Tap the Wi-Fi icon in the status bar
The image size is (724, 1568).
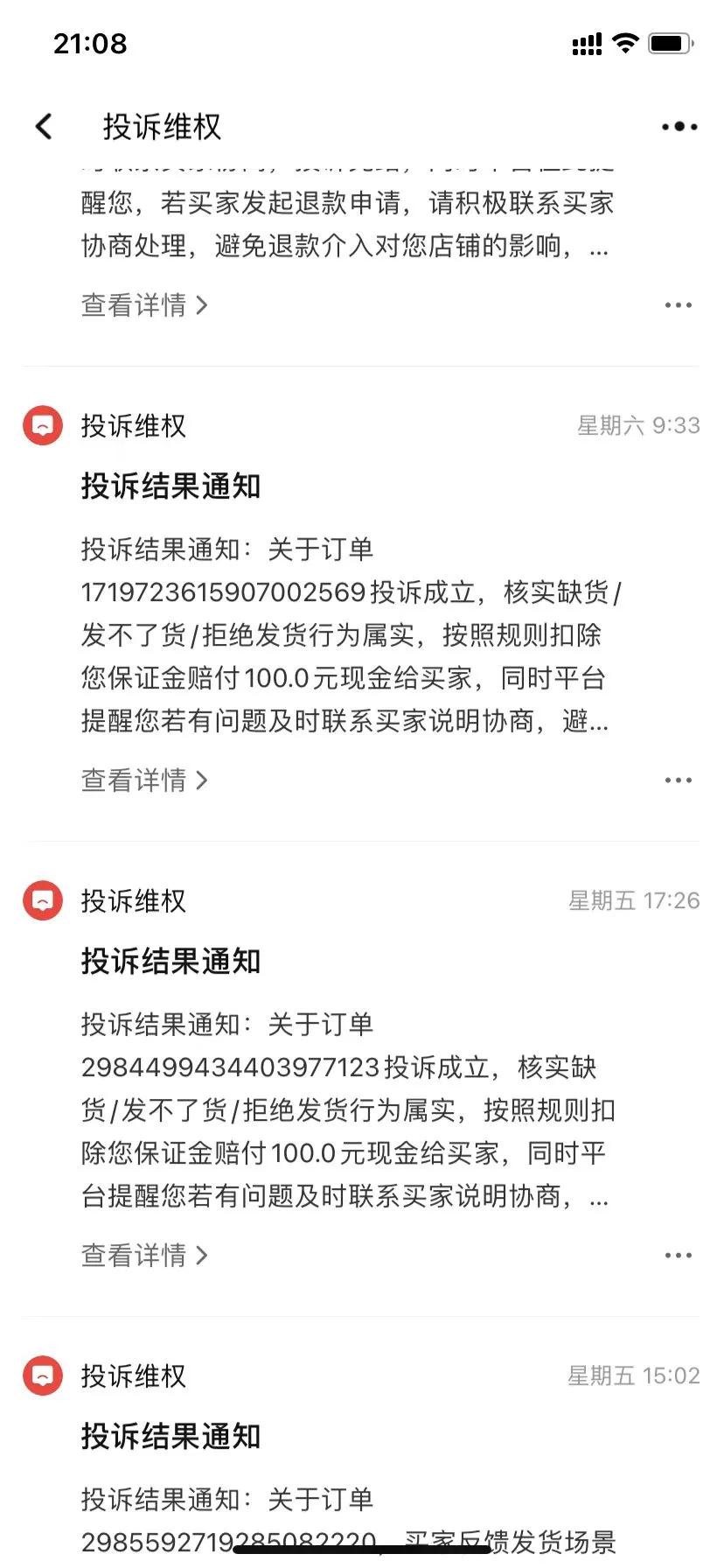626,42
